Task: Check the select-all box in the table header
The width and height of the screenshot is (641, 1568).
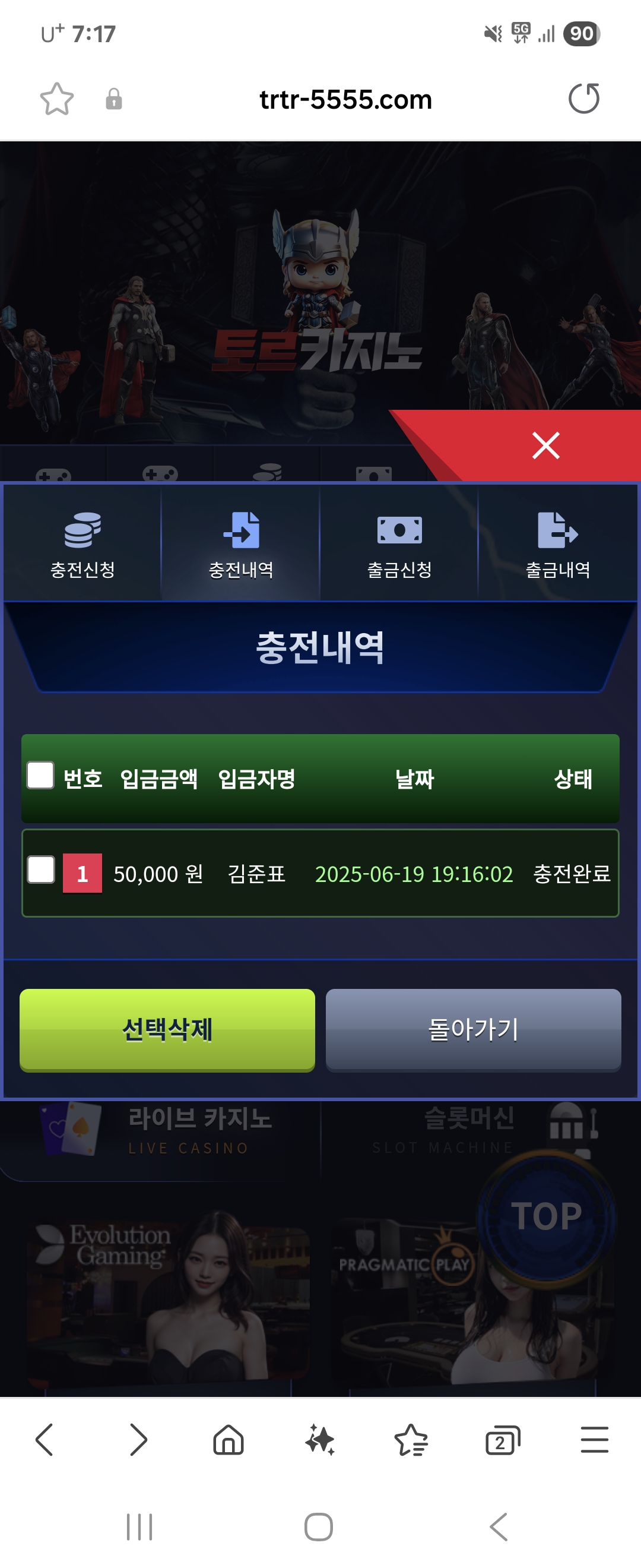Action: coord(40,776)
